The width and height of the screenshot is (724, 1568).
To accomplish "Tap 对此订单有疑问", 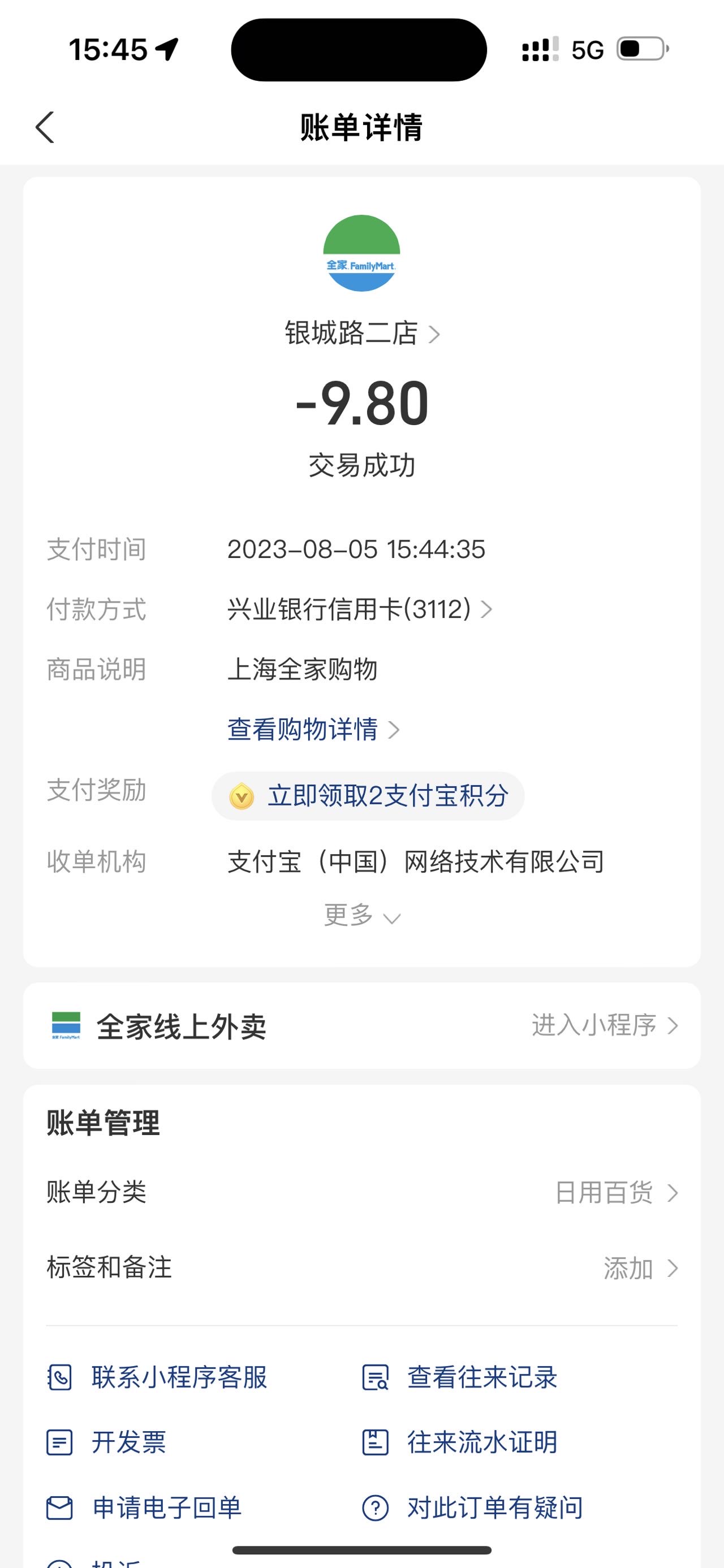I will coord(472,1508).
